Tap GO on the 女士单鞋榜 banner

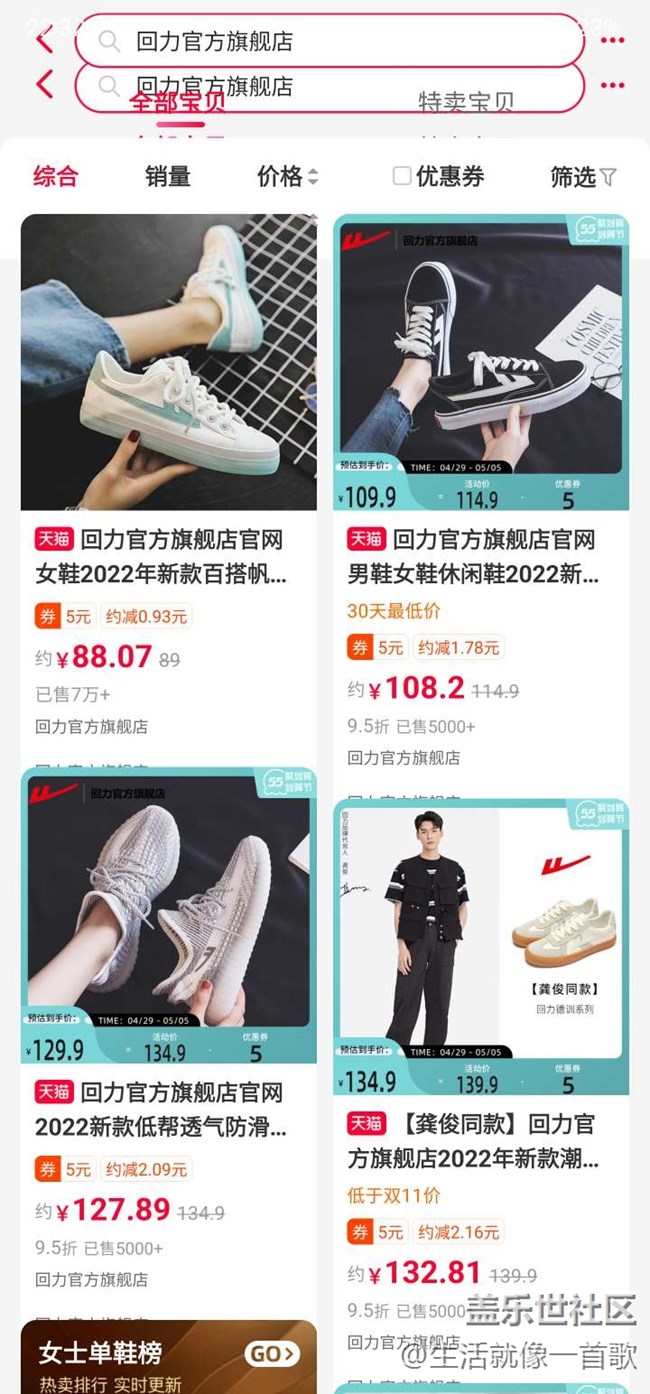point(272,1354)
